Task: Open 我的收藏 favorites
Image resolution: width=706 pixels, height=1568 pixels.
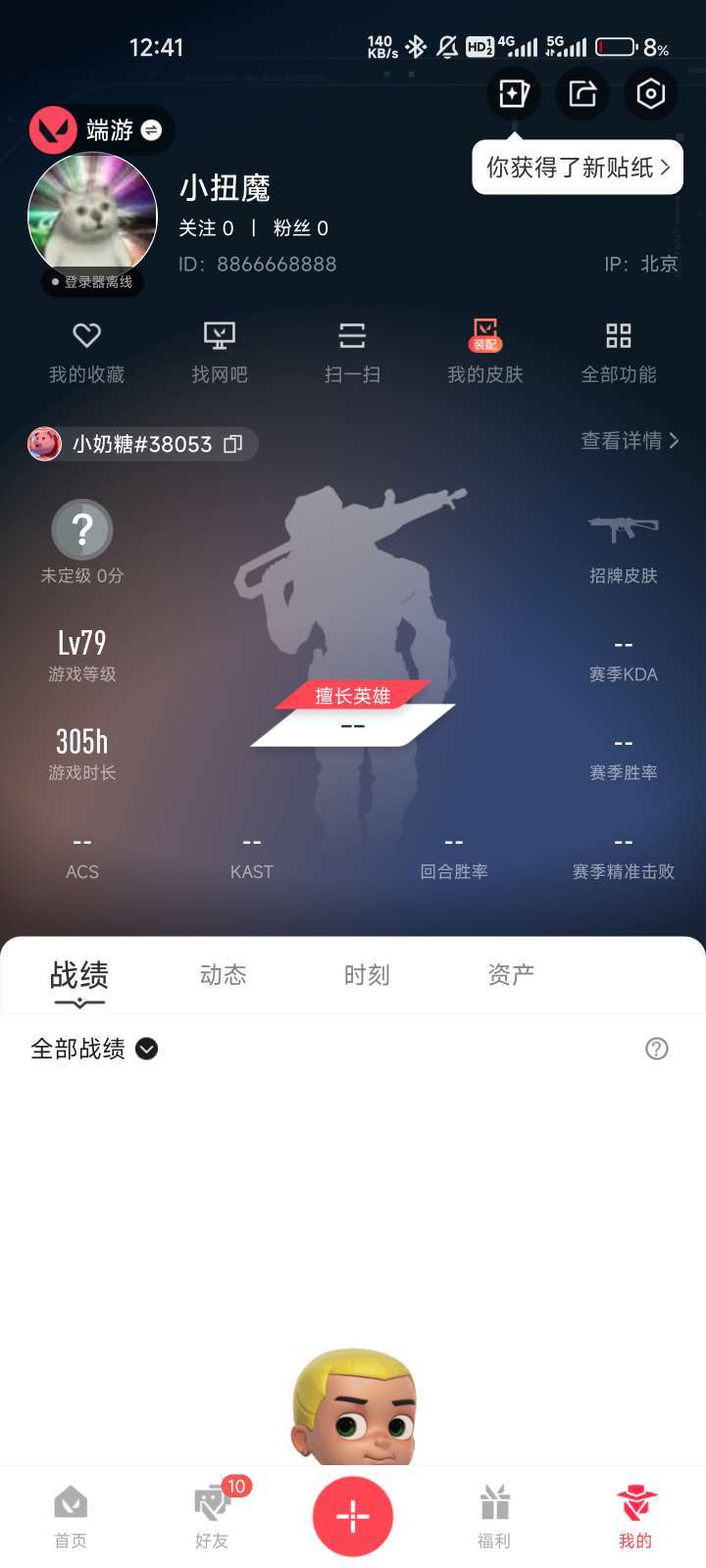Action: tap(86, 352)
